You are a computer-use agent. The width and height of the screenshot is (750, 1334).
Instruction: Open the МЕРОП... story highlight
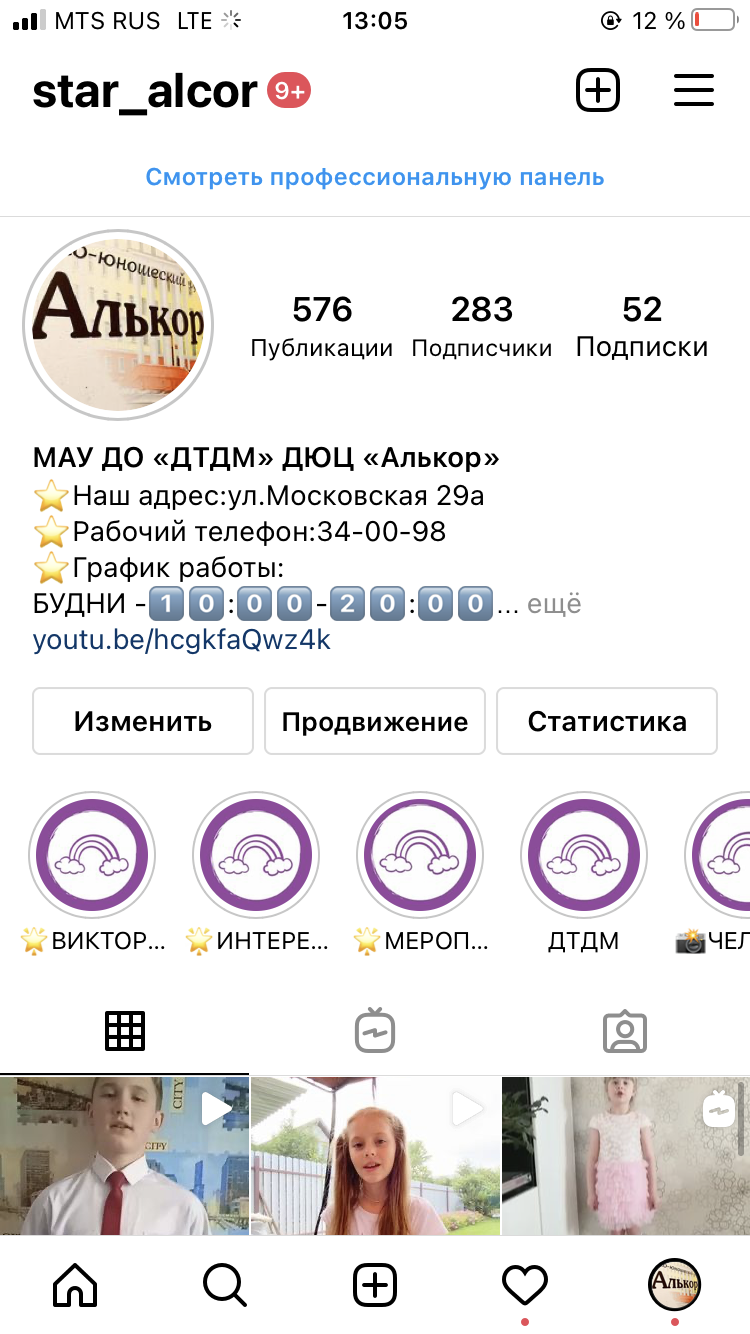pos(420,855)
